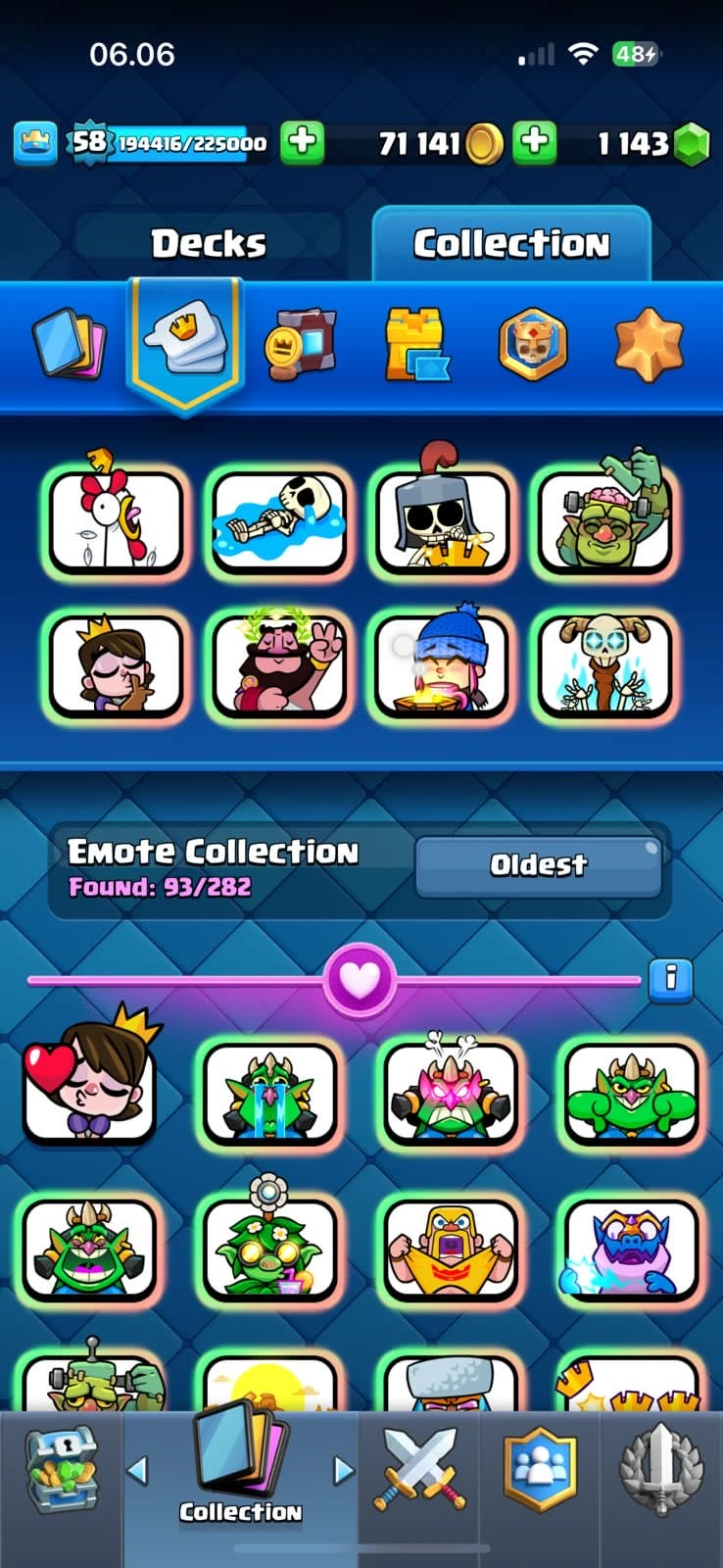
Task: Tap the plus button beside the XP bar
Action: click(x=303, y=143)
